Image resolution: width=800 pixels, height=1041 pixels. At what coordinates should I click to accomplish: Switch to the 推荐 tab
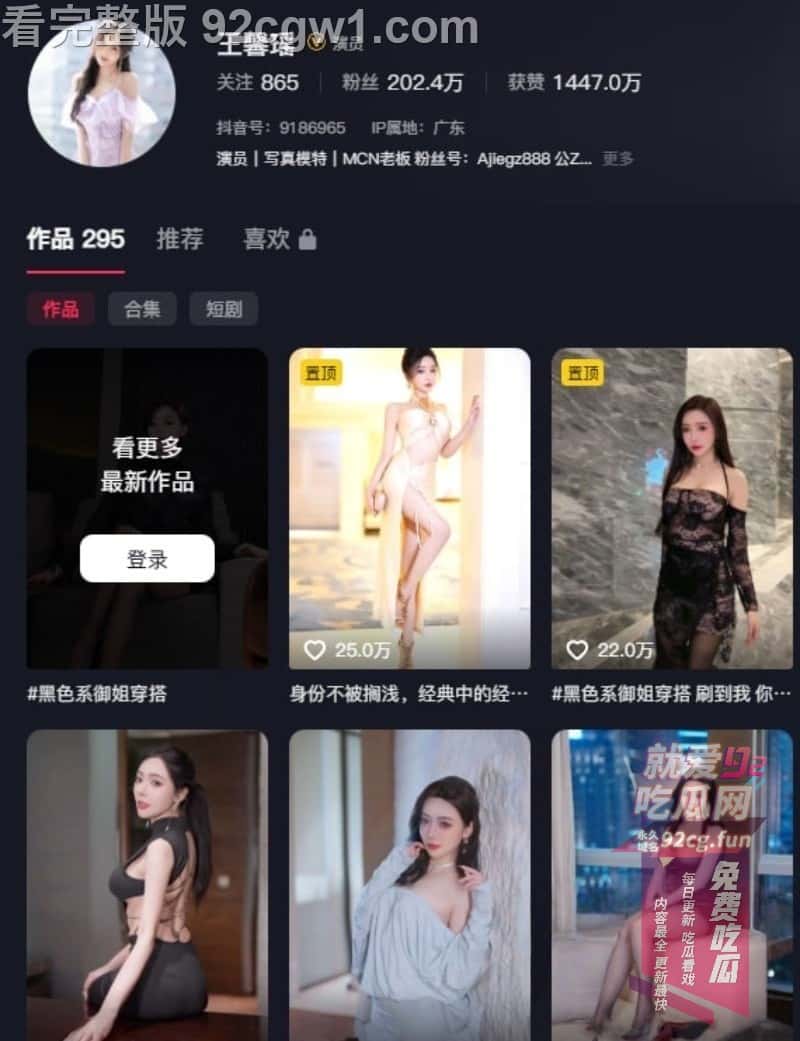180,239
